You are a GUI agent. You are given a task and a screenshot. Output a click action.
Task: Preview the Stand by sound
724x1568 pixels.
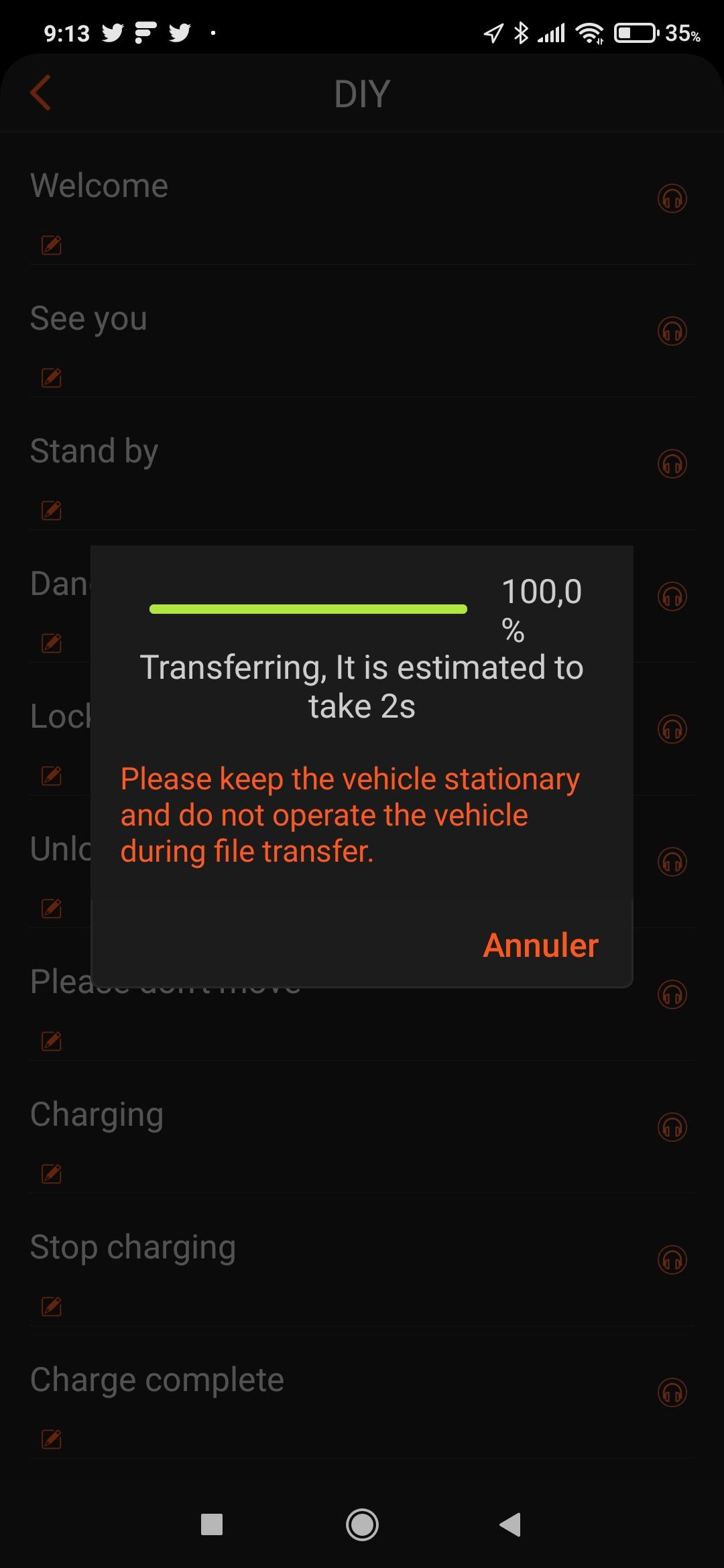coord(672,464)
